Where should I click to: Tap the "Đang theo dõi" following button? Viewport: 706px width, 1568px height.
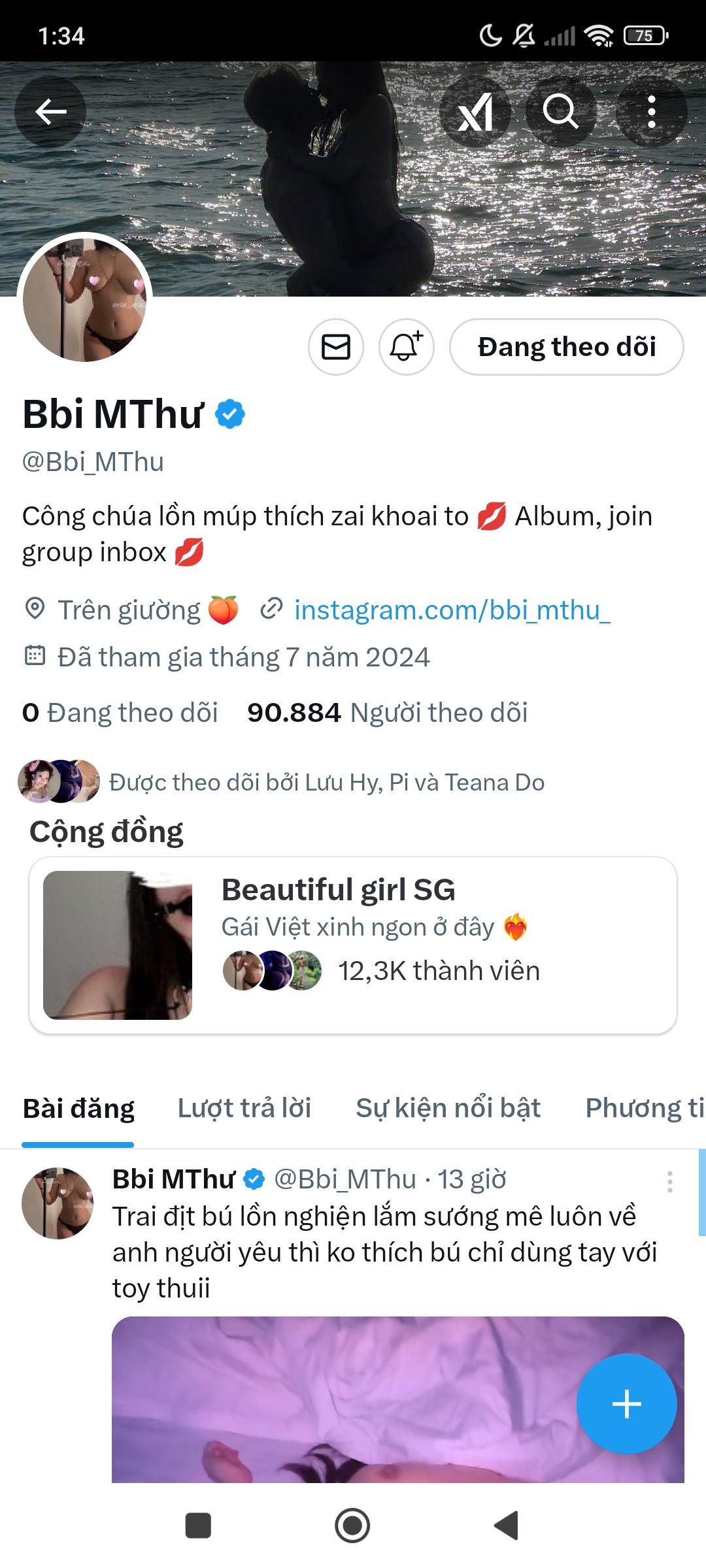566,347
